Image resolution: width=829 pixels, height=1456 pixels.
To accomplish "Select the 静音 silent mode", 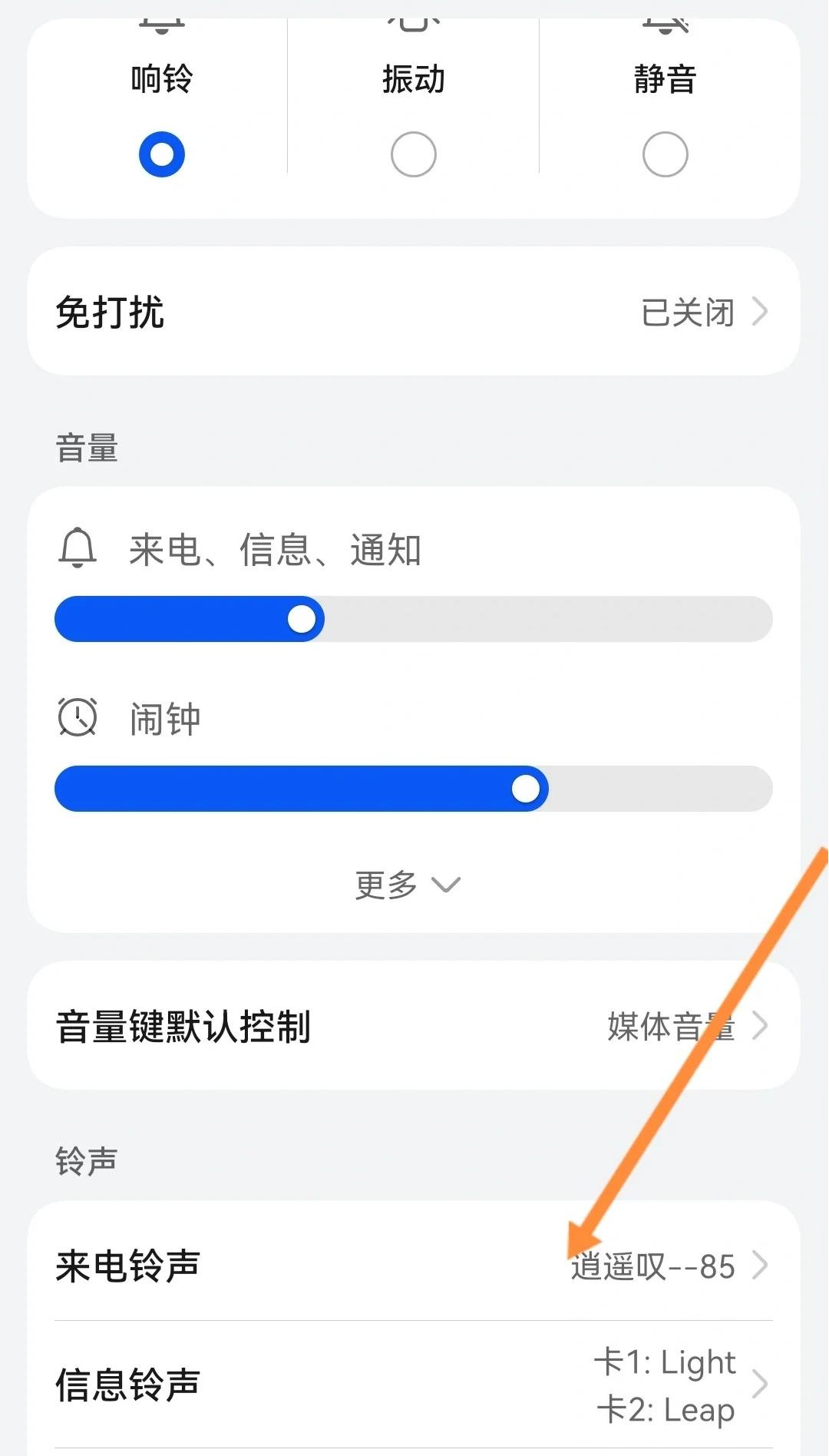I will (665, 154).
